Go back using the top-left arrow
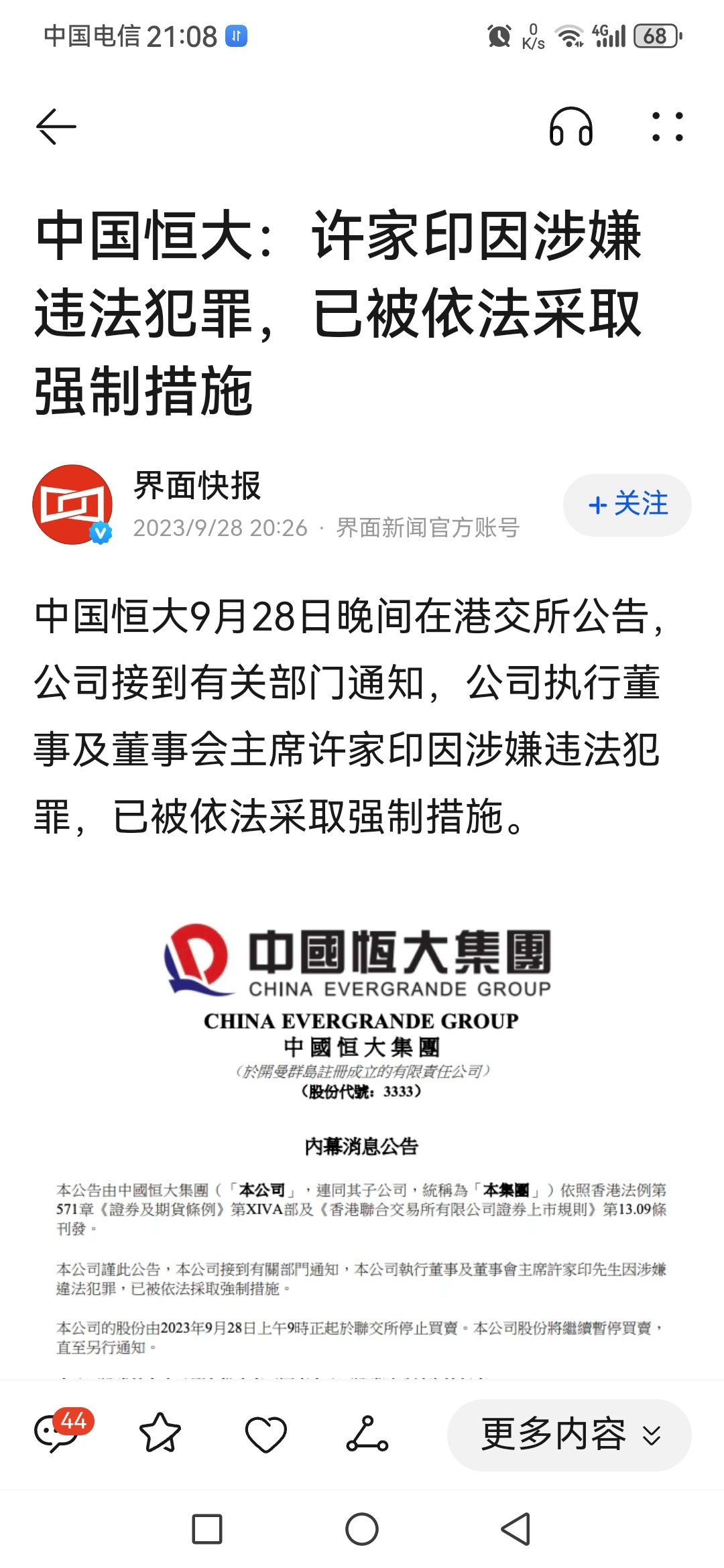 coord(56,127)
